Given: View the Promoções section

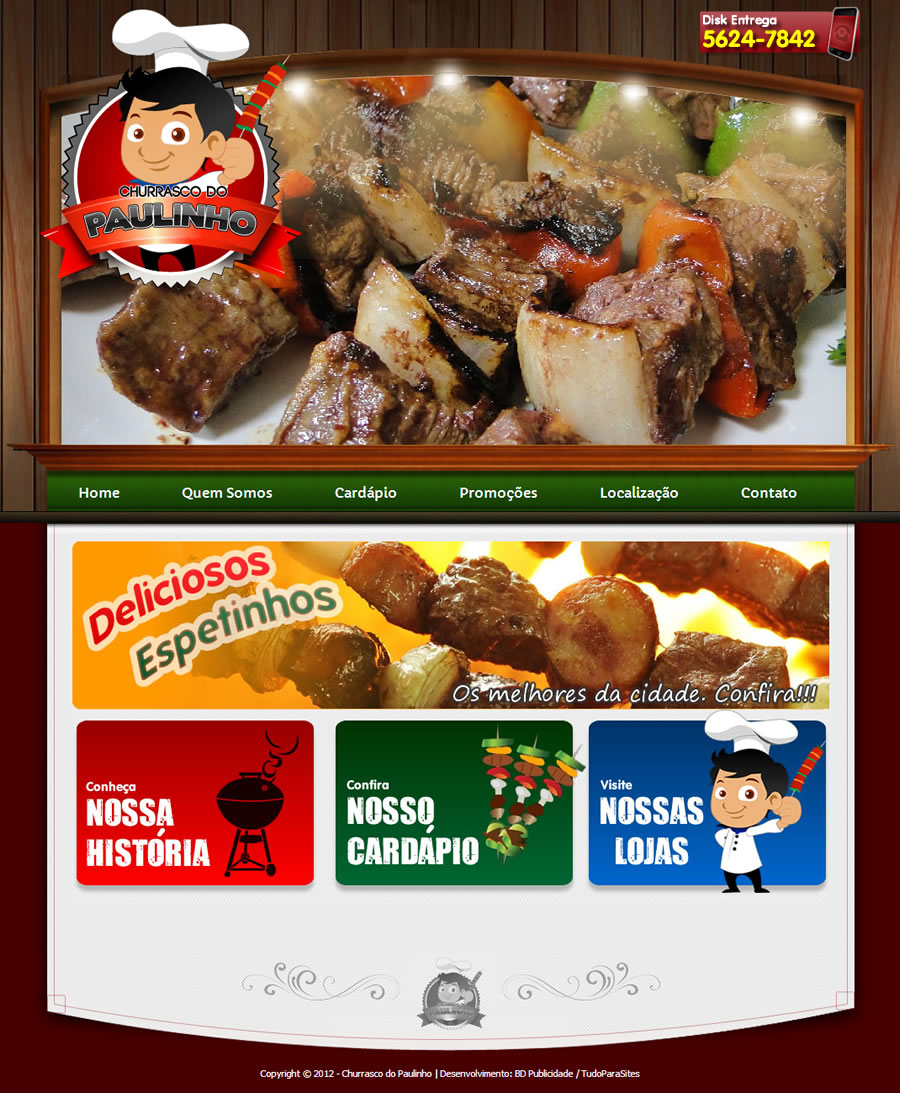Looking at the screenshot, I should [x=498, y=493].
